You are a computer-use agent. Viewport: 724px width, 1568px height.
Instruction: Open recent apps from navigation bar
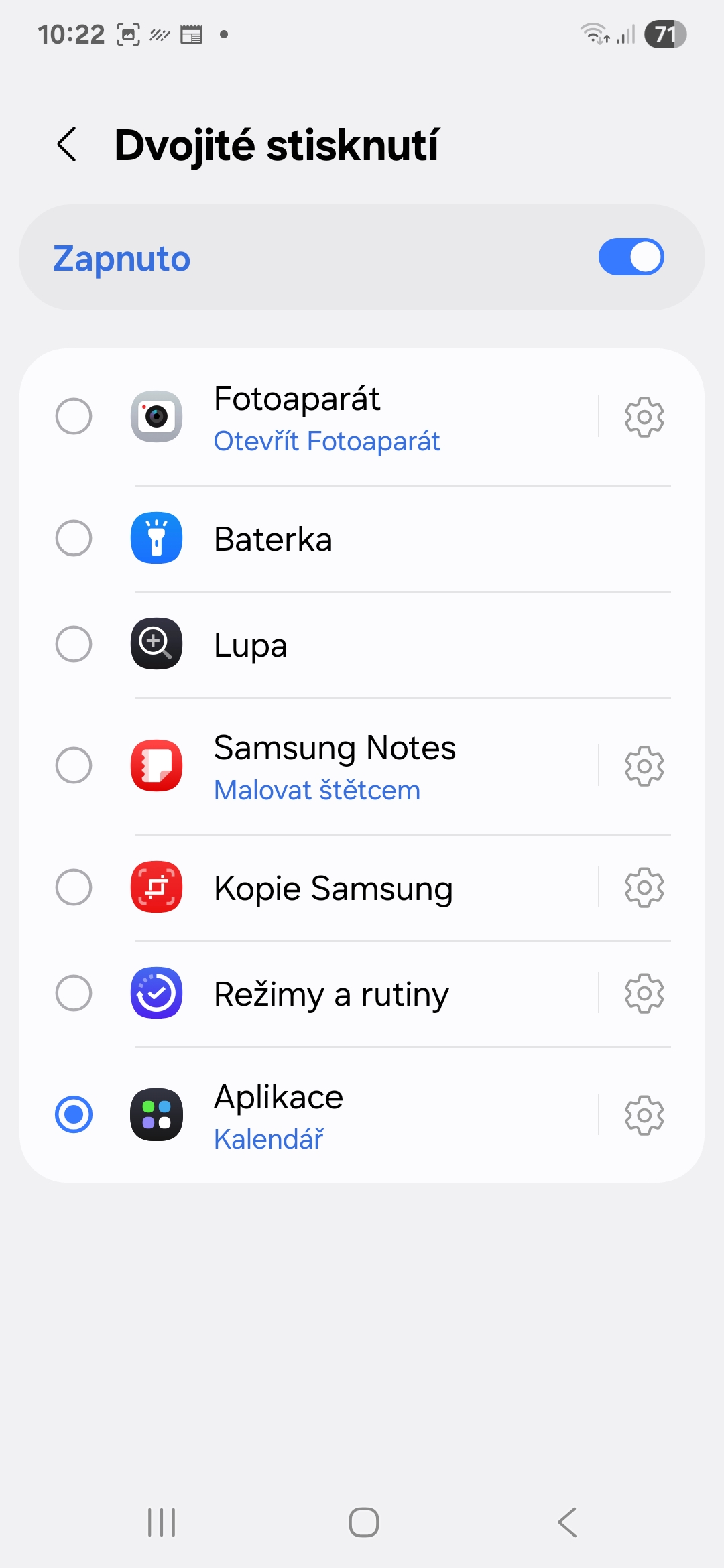(162, 1522)
